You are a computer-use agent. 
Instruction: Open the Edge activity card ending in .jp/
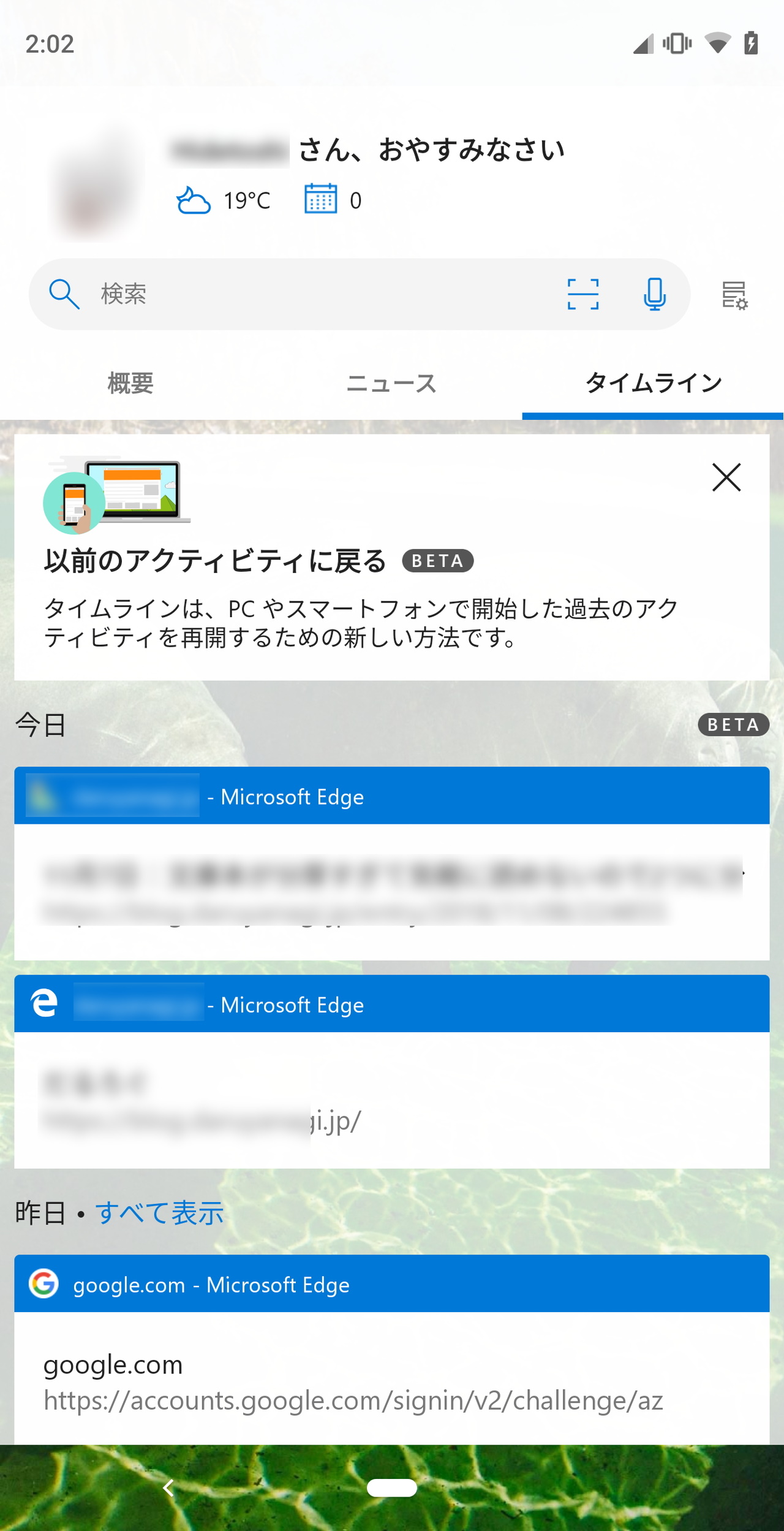pyautogui.click(x=391, y=1073)
